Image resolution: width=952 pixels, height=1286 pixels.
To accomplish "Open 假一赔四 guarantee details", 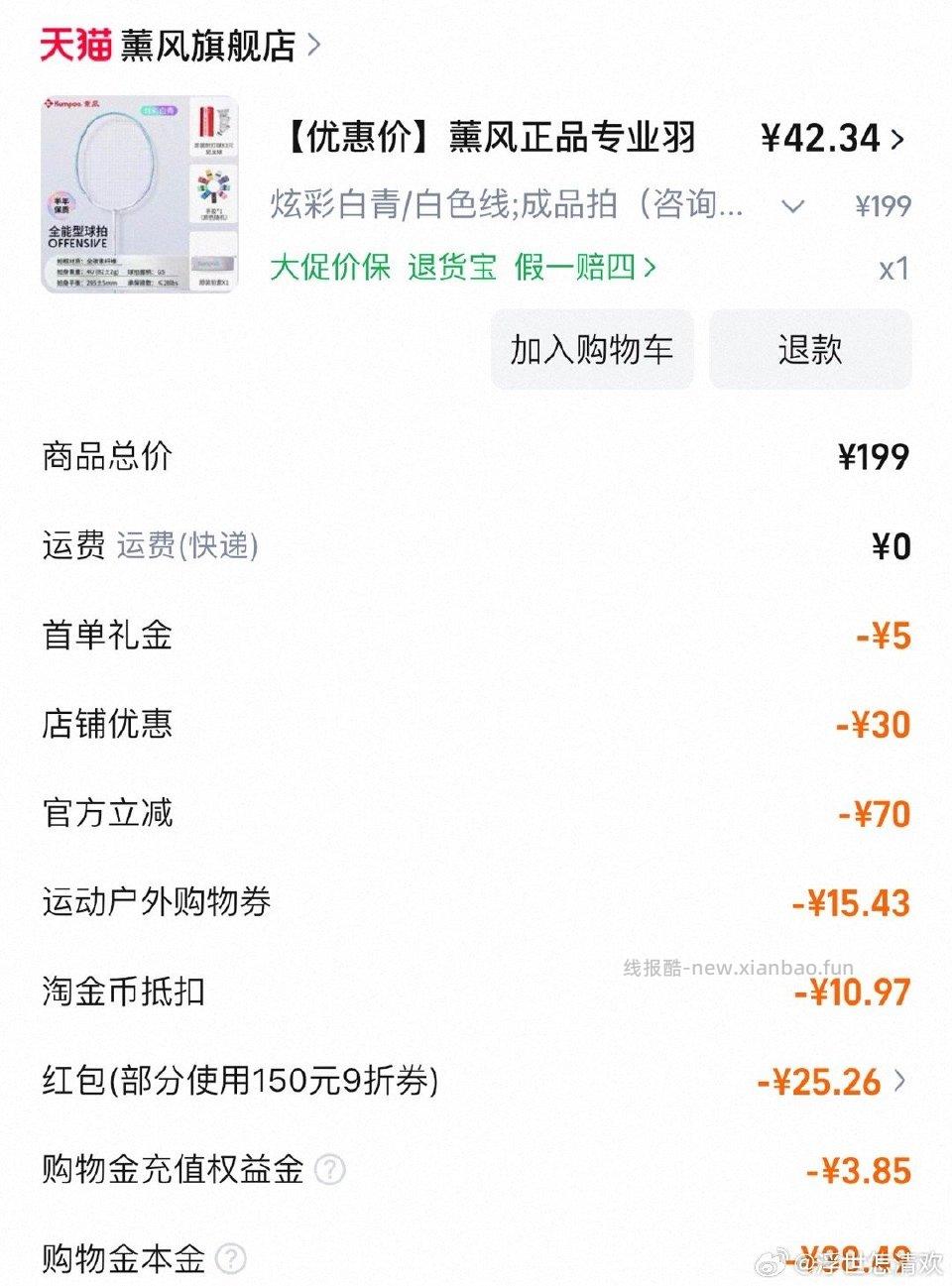I will point(573,269).
